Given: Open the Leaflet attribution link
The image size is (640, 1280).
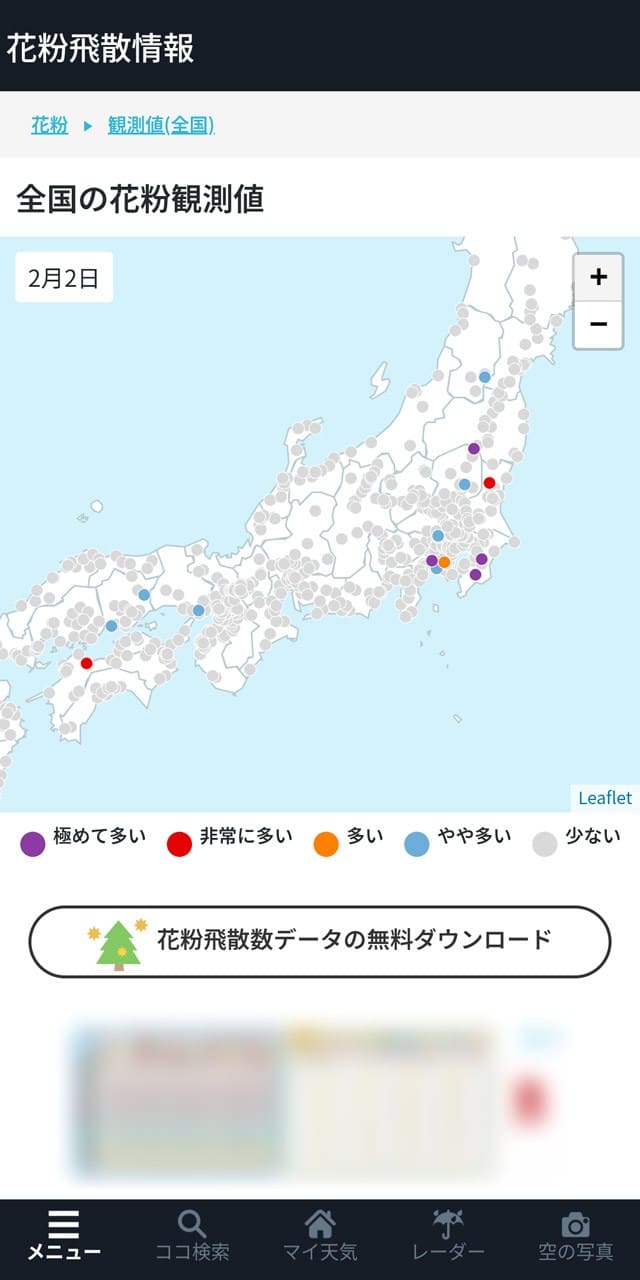Looking at the screenshot, I should click(605, 797).
